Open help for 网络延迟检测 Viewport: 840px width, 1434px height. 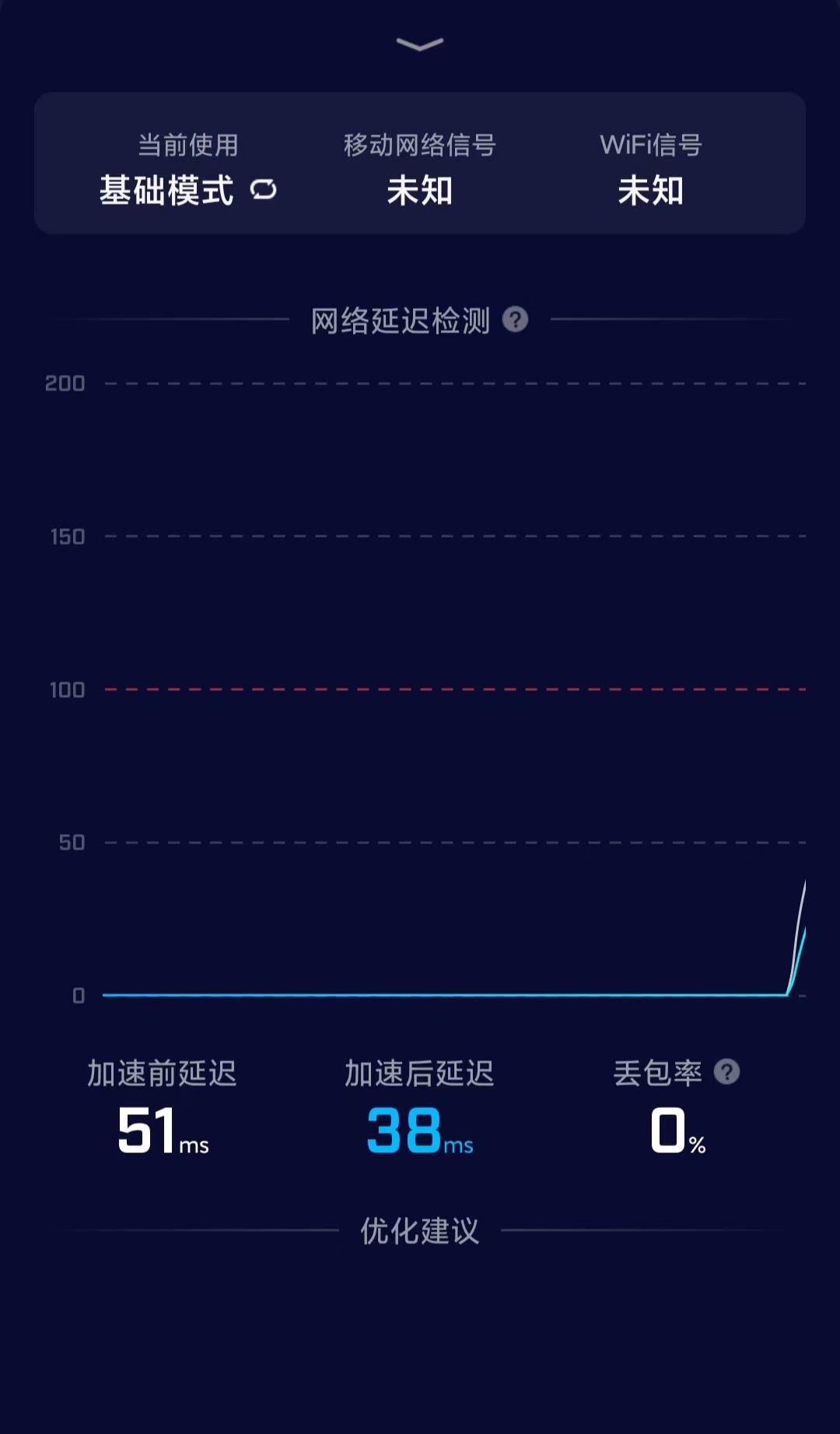[x=515, y=320]
